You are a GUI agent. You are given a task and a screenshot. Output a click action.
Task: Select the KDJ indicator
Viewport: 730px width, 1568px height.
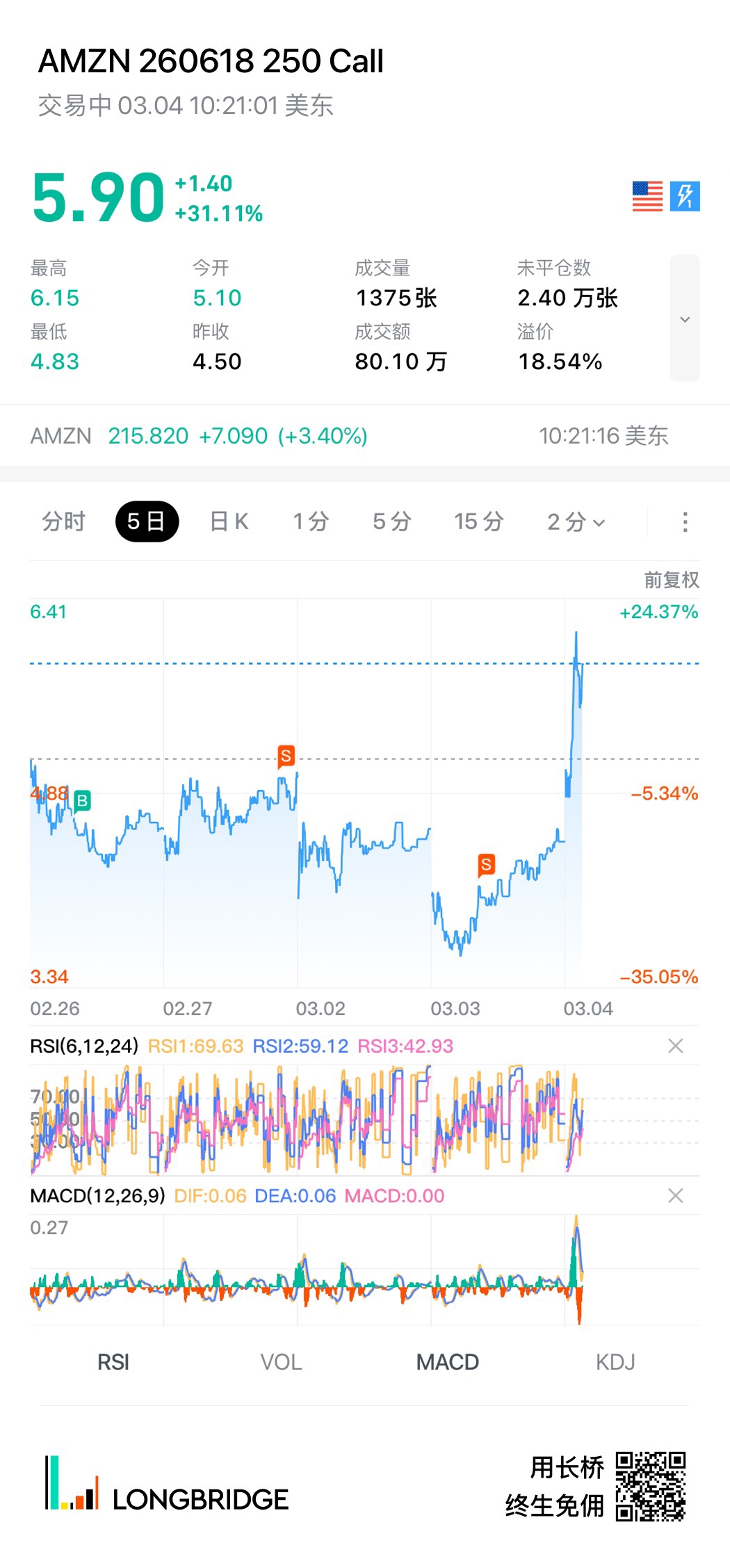tap(615, 1361)
